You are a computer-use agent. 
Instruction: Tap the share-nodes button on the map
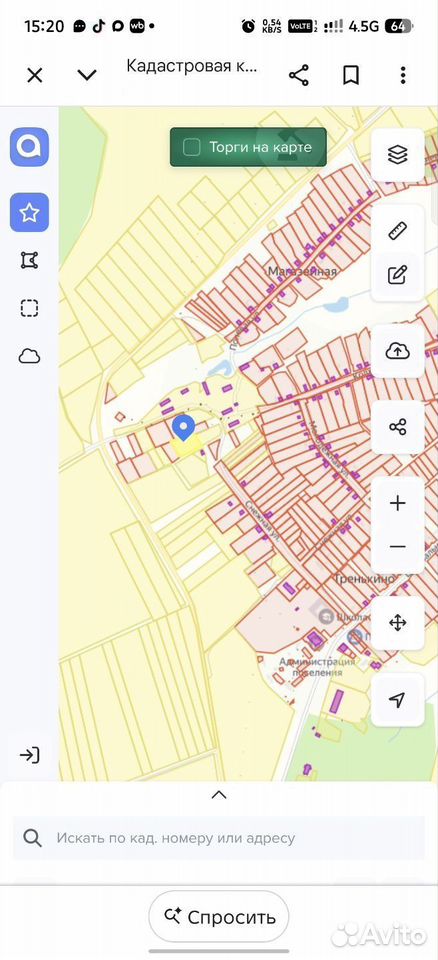click(398, 427)
